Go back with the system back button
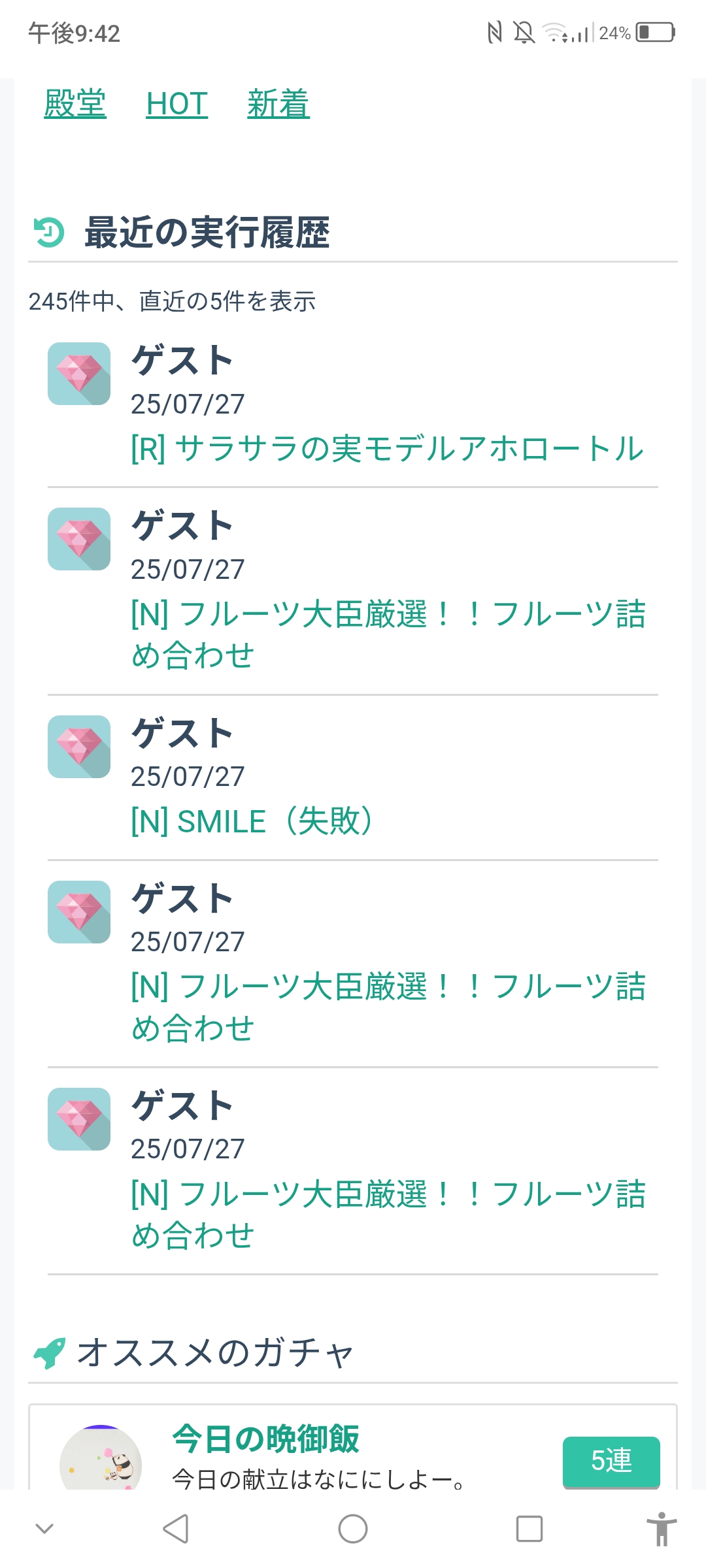706x1568 pixels. [x=176, y=1529]
